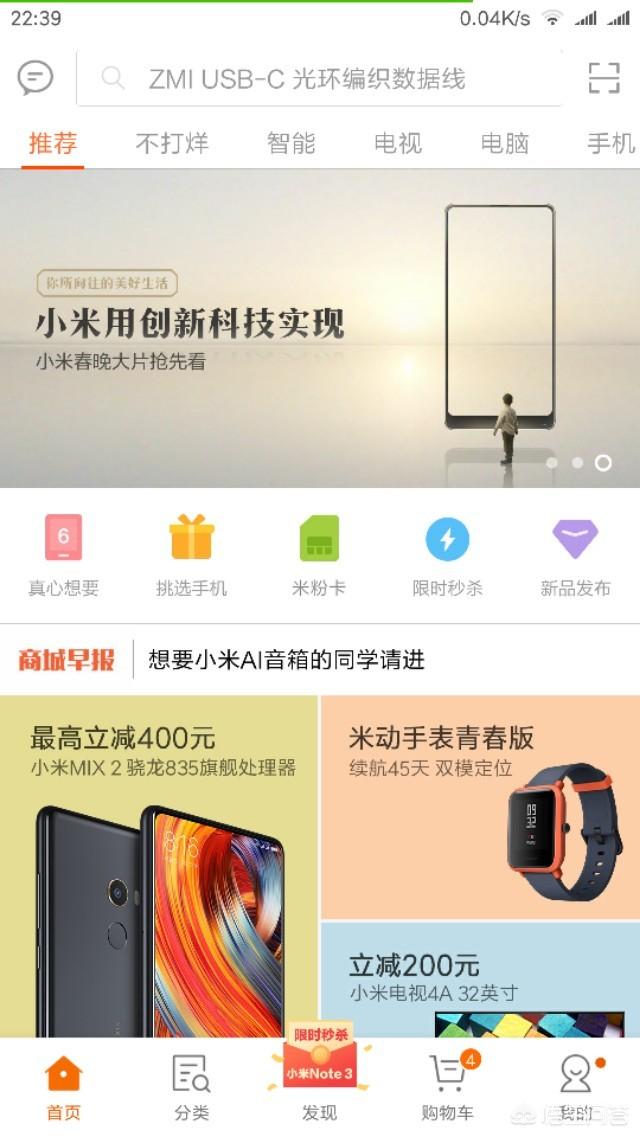Open the 米动手表青春版 product card

[480, 808]
